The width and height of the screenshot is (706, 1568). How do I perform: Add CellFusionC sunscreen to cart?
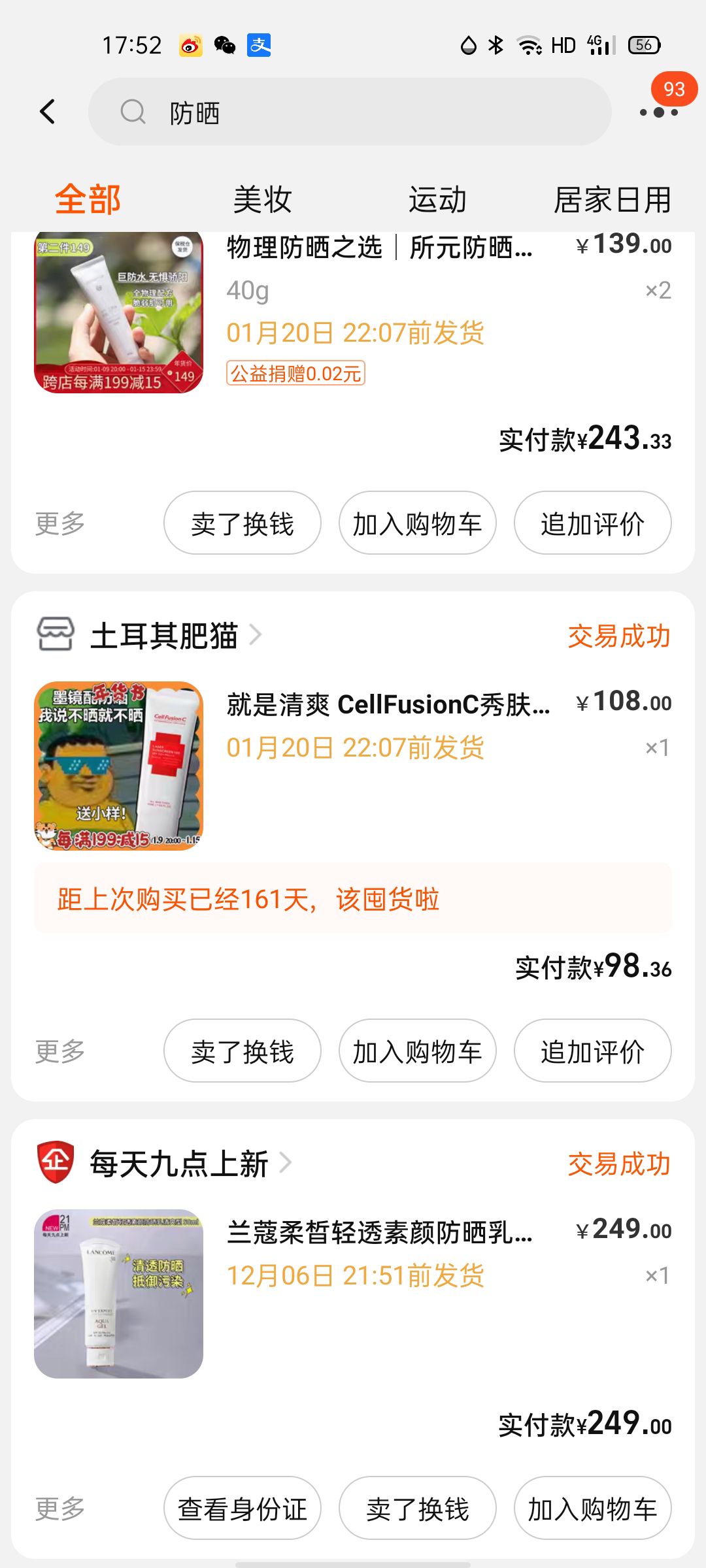point(417,1051)
